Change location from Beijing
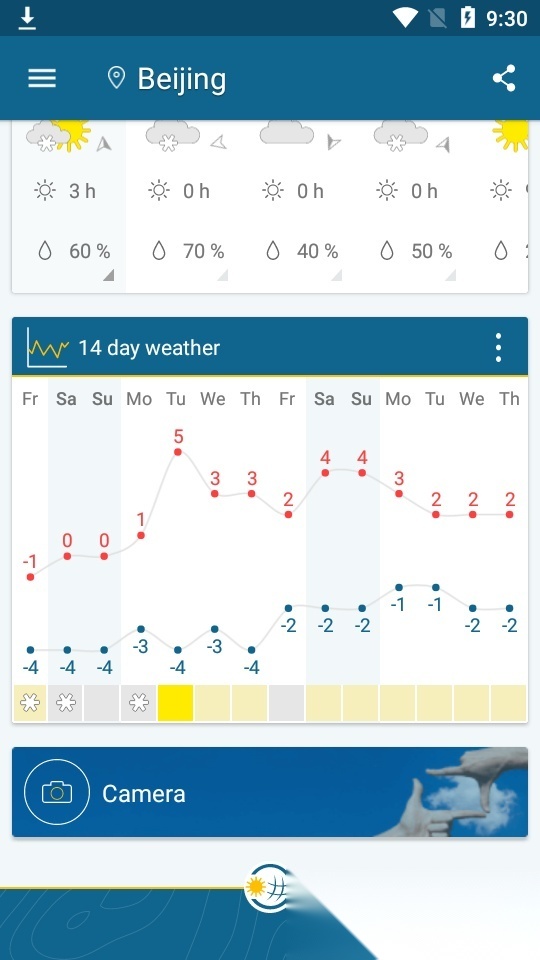Viewport: 540px width, 960px height. coord(167,79)
